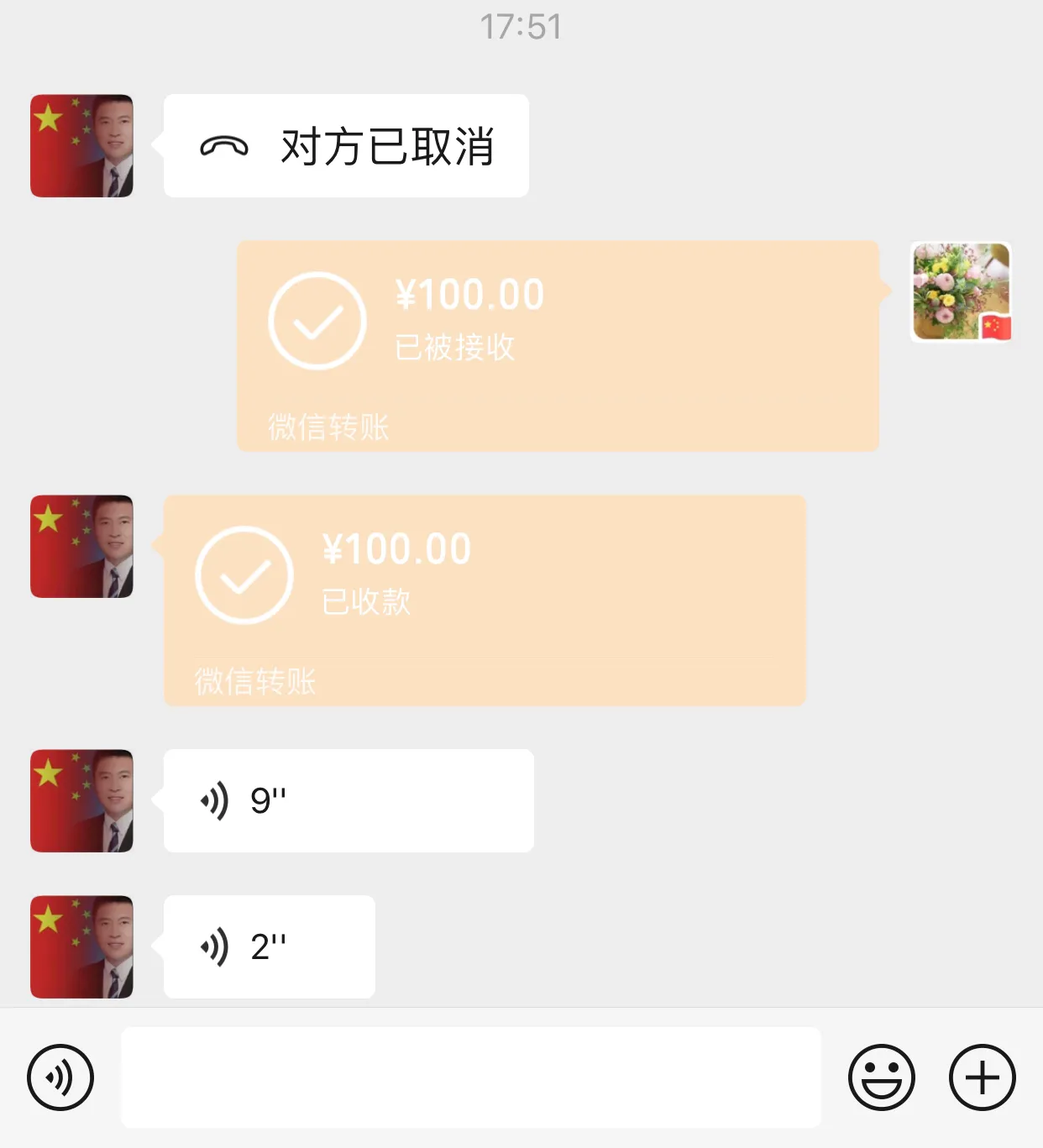Play the 9'' voice message bubble
The image size is (1043, 1148).
[349, 799]
